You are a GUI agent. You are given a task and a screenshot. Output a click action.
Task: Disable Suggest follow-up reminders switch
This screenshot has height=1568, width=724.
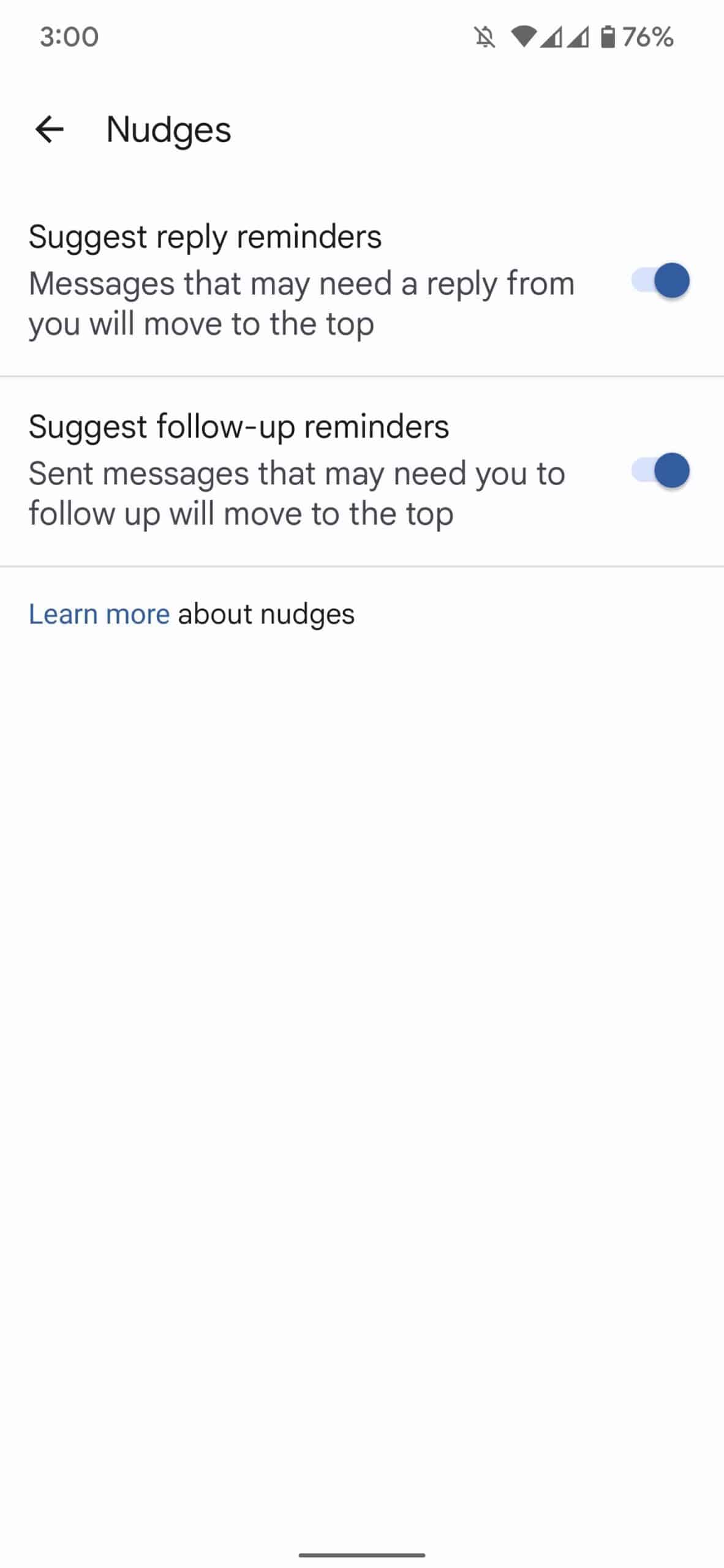(x=660, y=471)
